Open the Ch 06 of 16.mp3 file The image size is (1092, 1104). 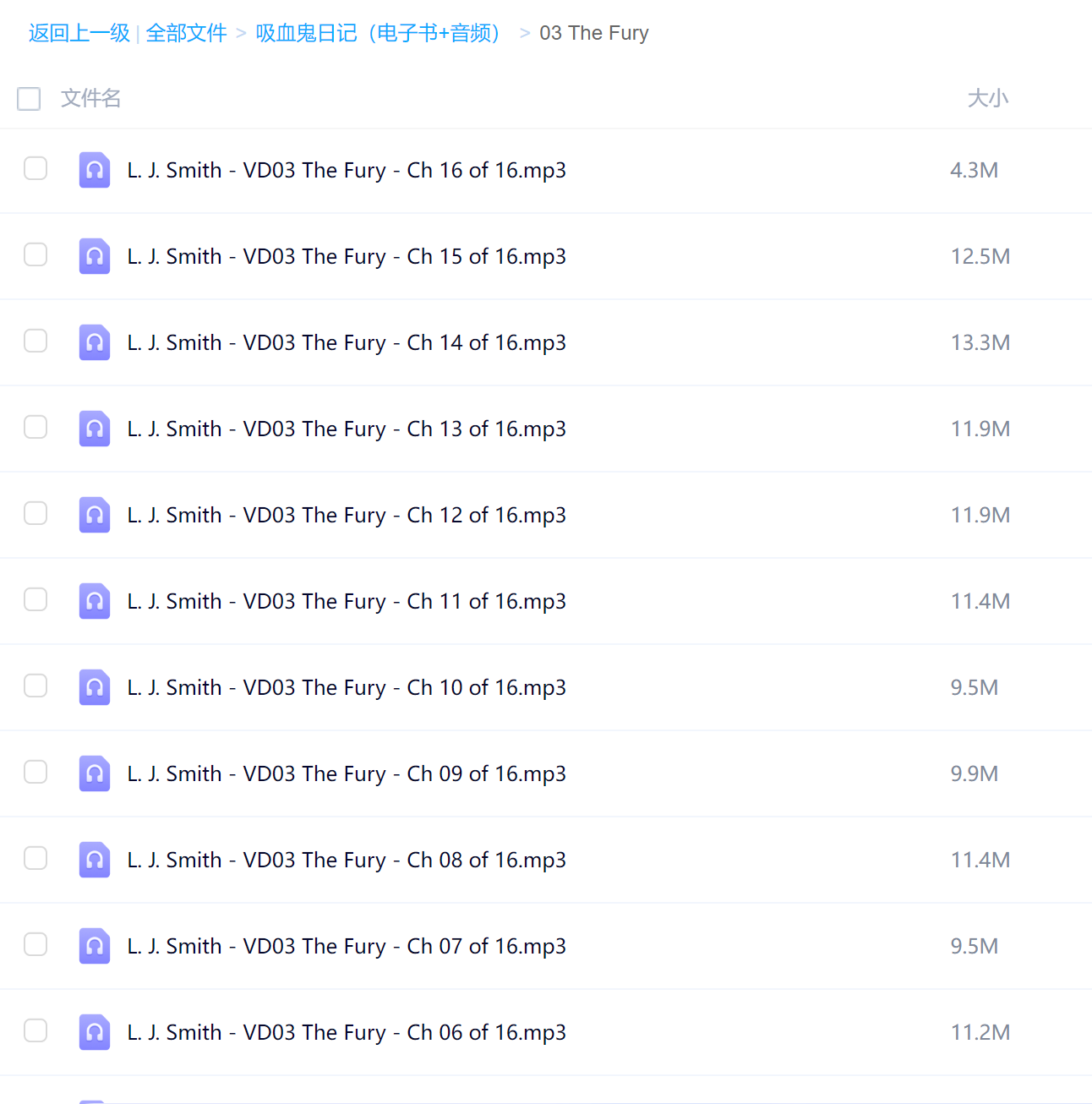coord(346,1033)
